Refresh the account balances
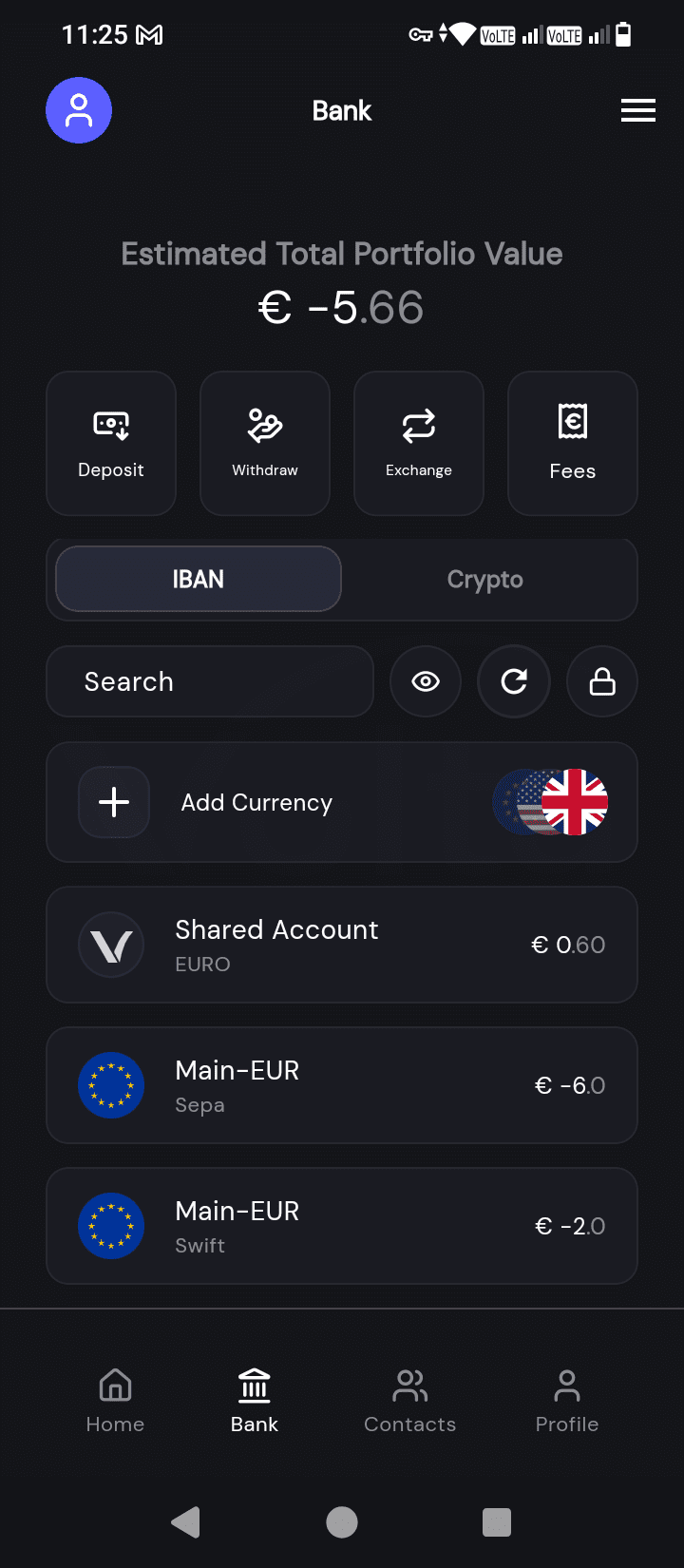Screen dimensions: 684x1568 (514, 681)
